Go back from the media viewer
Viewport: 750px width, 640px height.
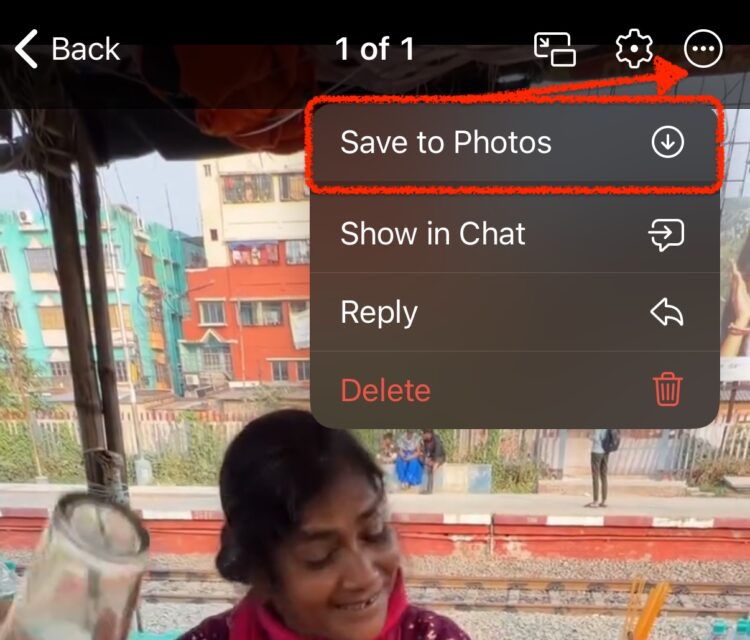[66, 48]
